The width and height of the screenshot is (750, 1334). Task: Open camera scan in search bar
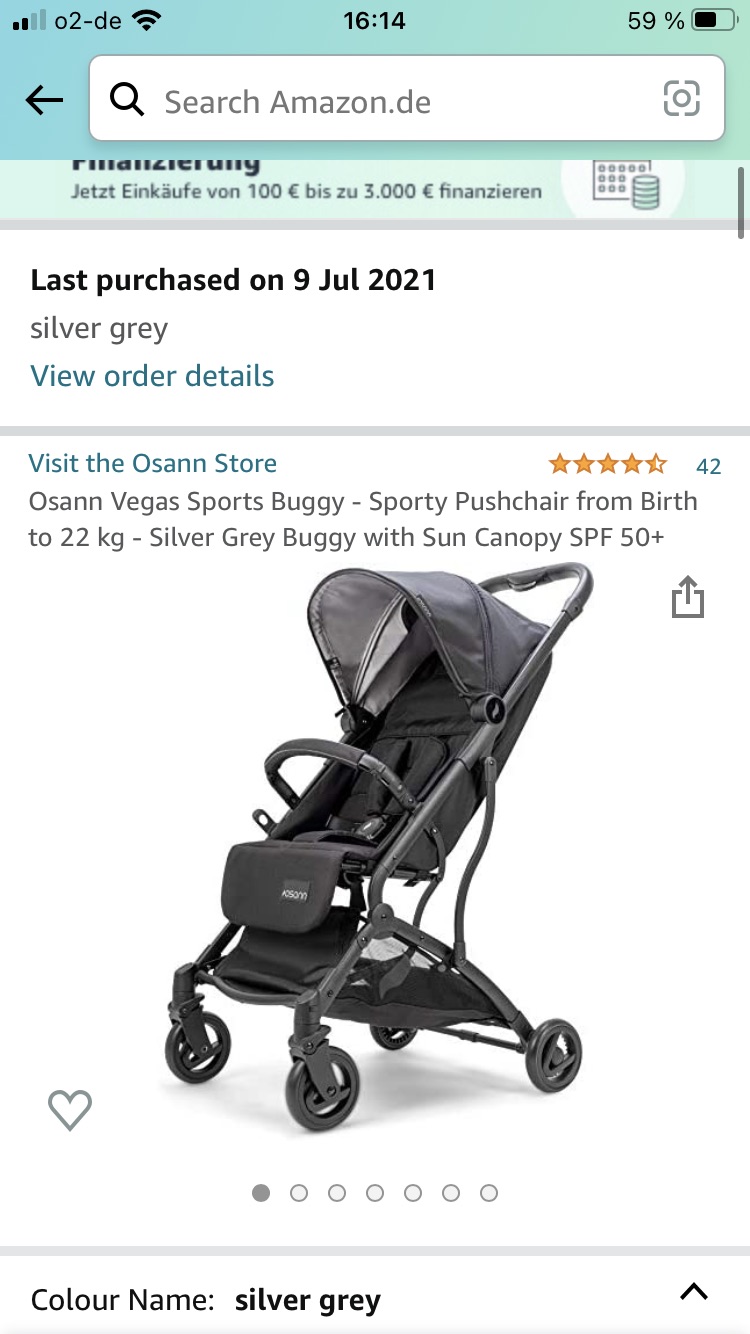tap(681, 99)
